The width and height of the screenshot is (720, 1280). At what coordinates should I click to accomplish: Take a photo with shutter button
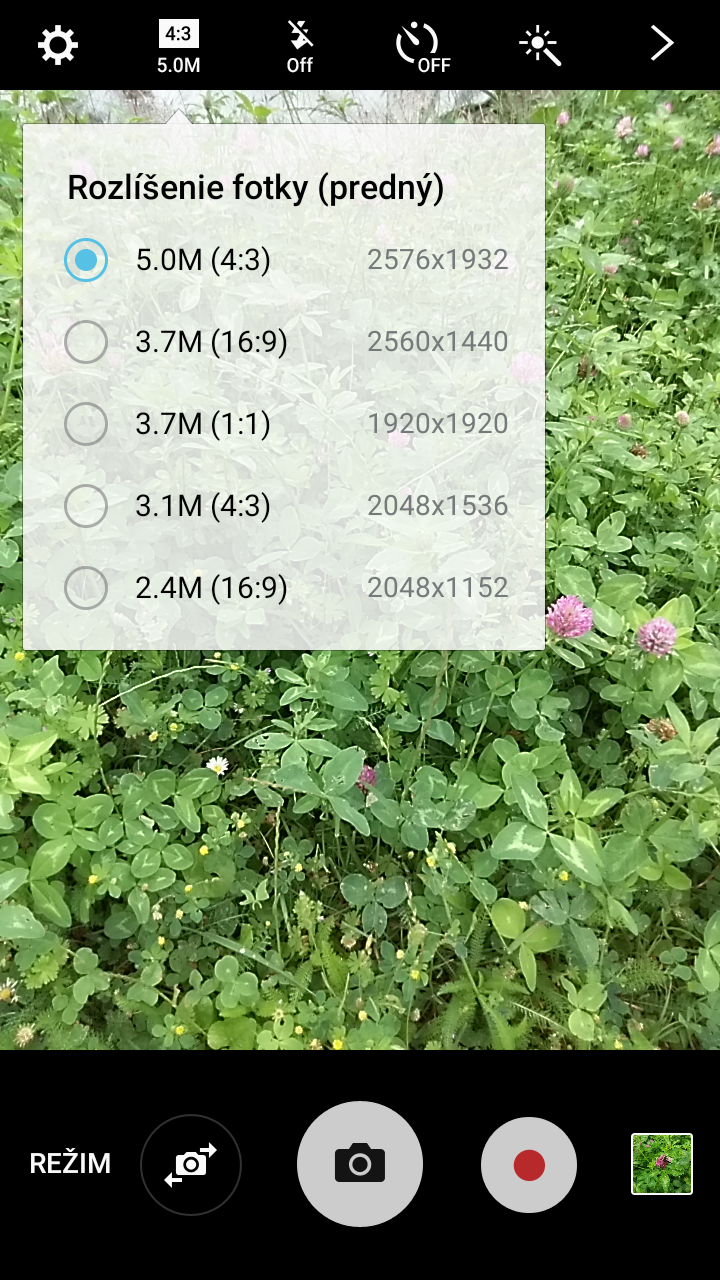coord(360,1164)
